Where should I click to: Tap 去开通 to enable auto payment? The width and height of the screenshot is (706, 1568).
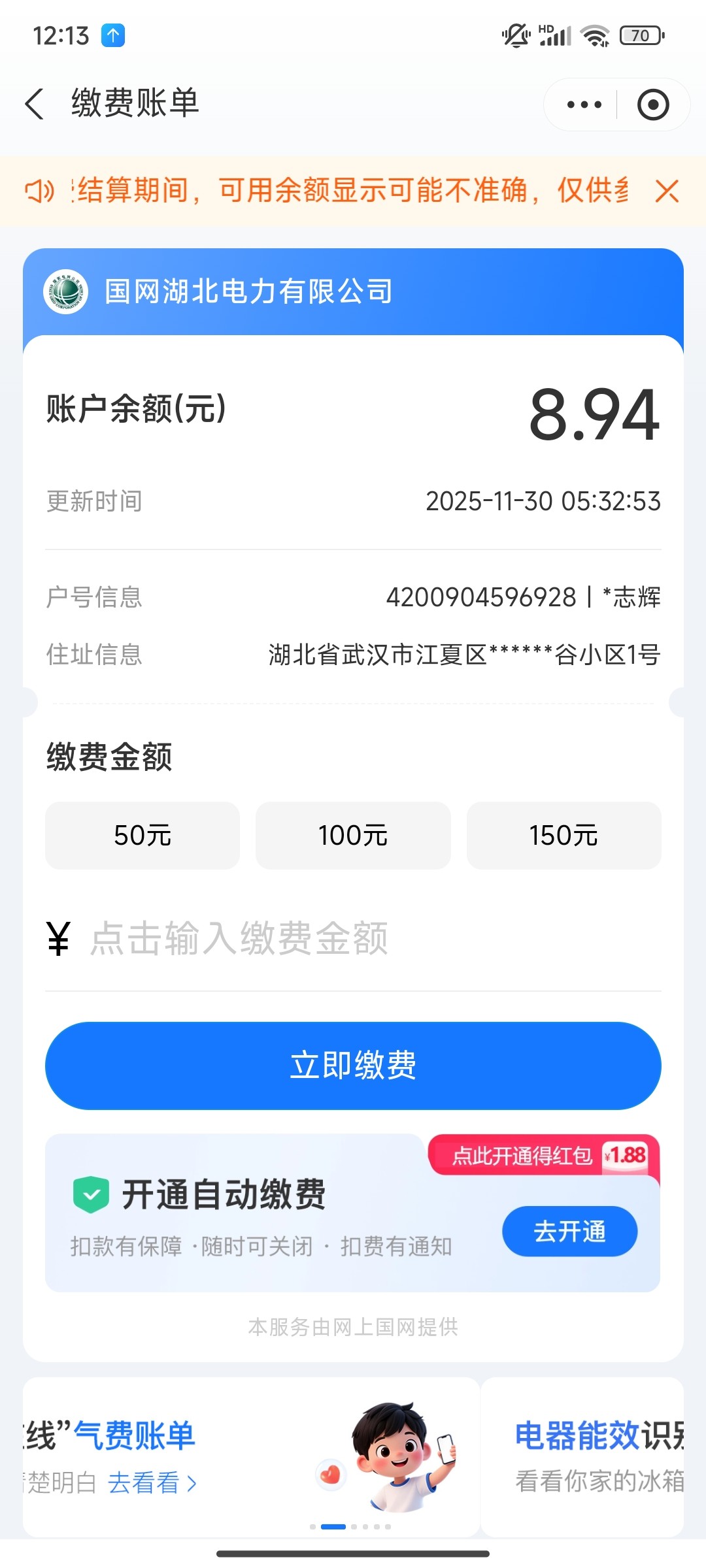(569, 1232)
